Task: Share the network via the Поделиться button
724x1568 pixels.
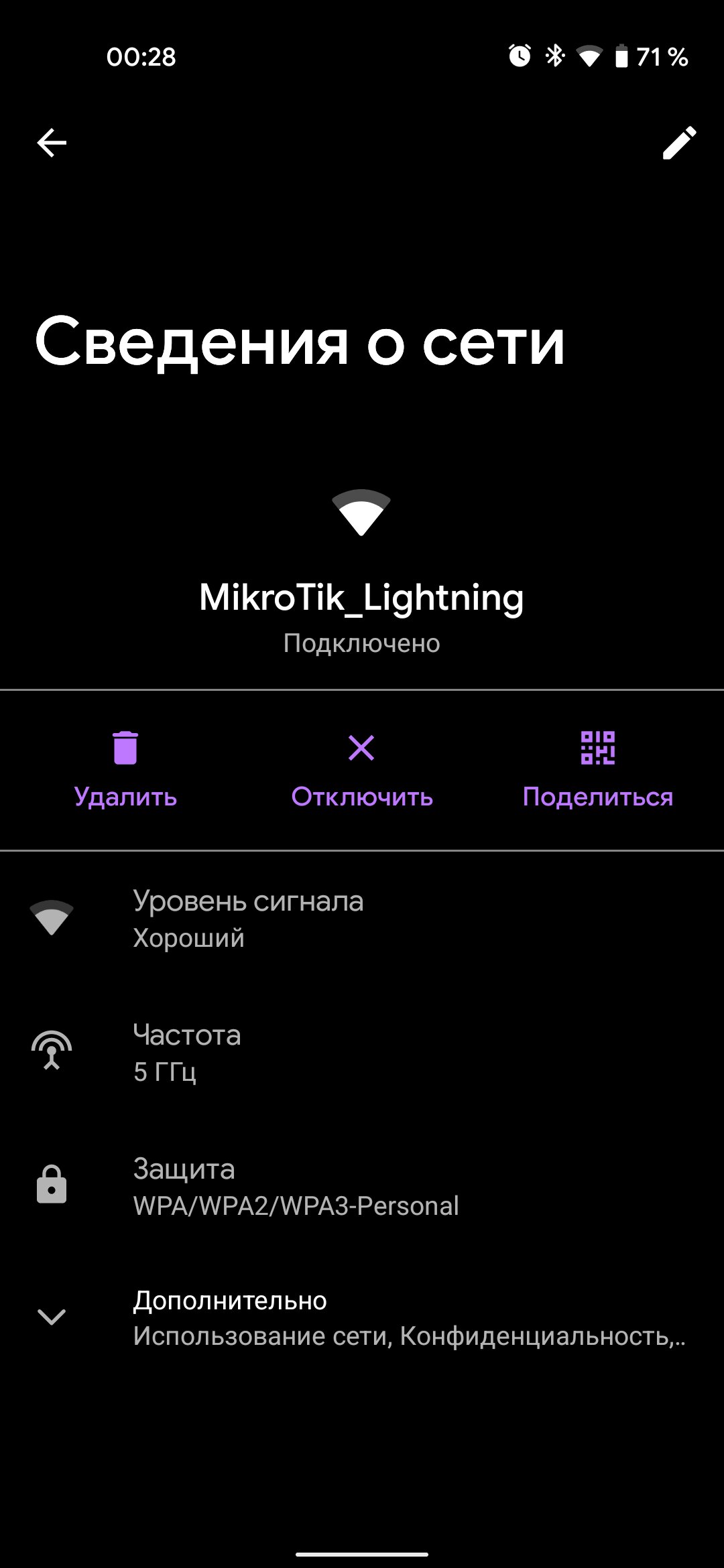Action: point(598,770)
